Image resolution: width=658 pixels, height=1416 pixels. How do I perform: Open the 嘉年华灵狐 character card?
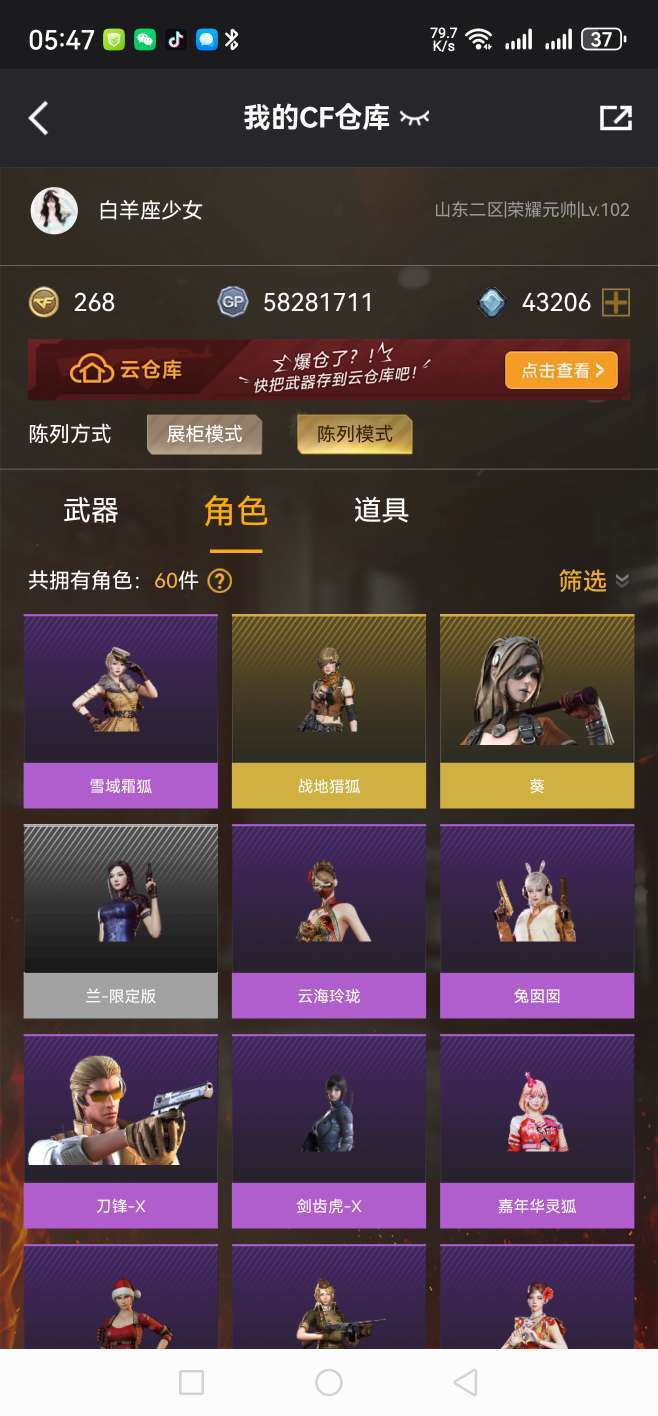(537, 1131)
